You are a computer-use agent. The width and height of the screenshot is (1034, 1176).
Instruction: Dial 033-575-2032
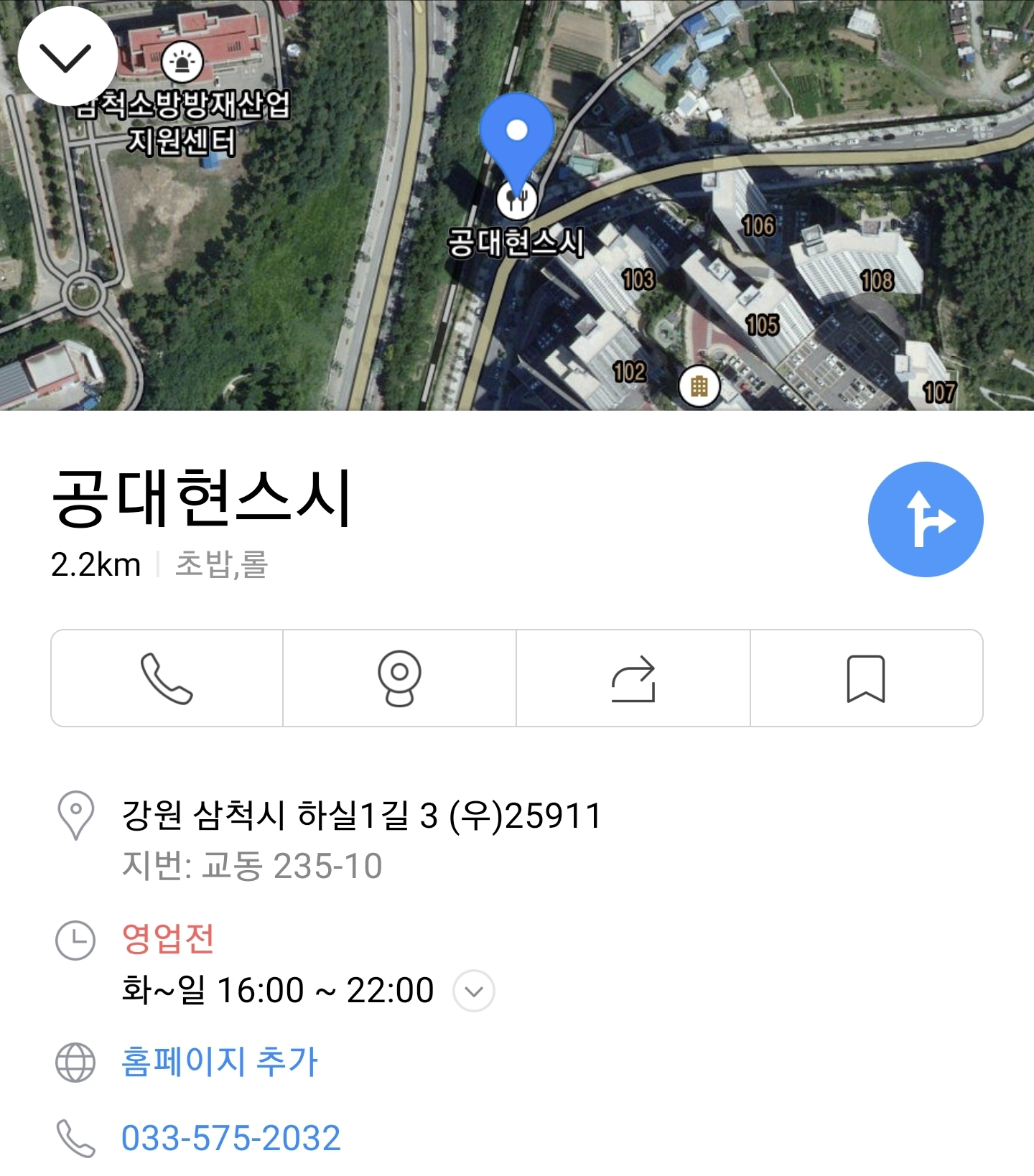(x=230, y=1138)
